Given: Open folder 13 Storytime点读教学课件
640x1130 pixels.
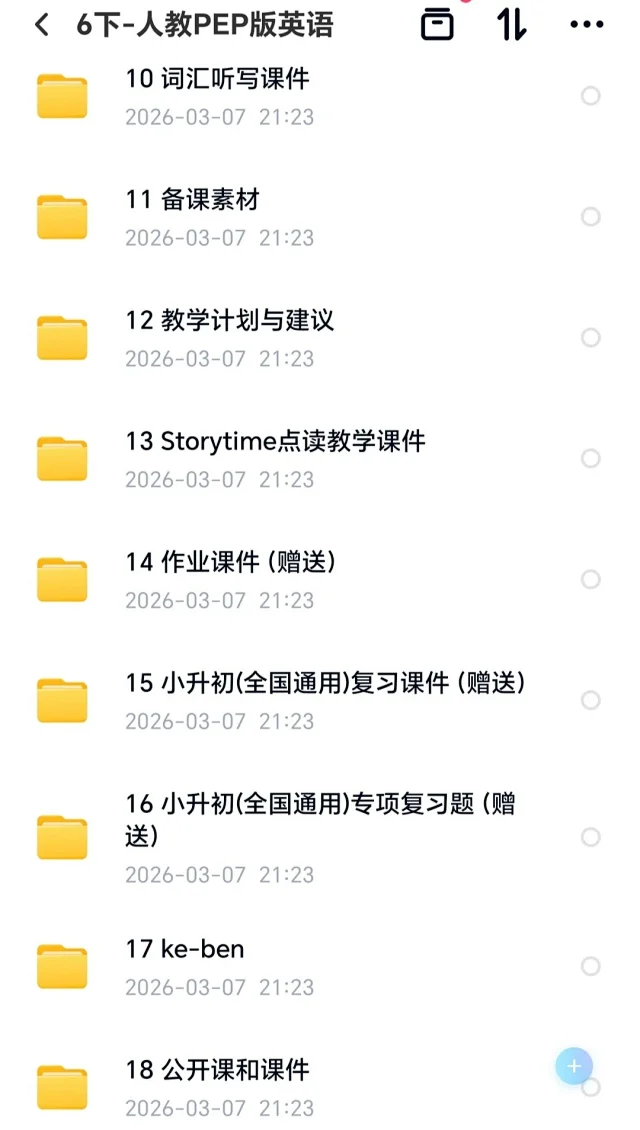Looking at the screenshot, I should point(275,441).
